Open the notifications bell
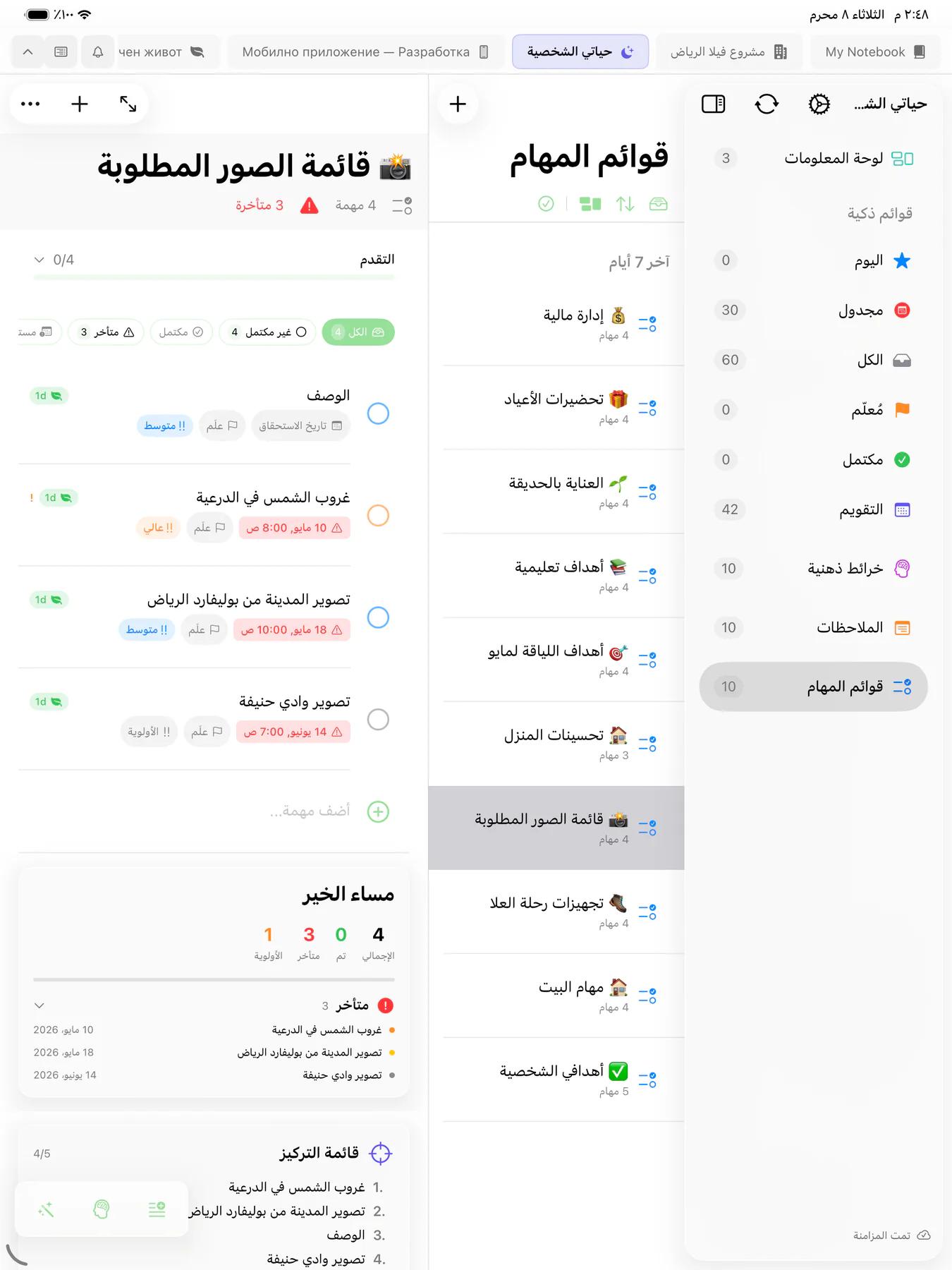 pos(98,52)
